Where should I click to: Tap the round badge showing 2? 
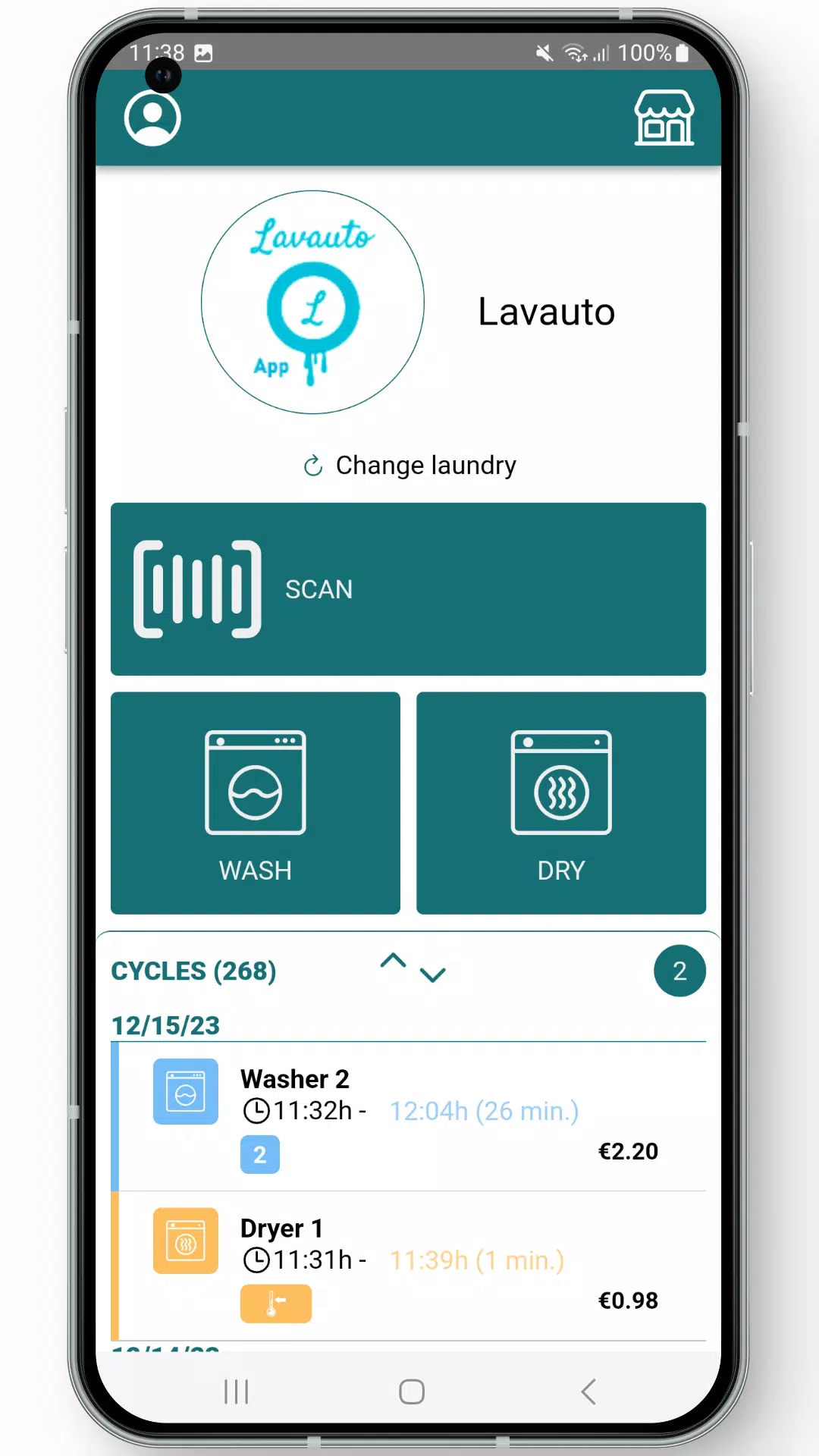coord(679,971)
